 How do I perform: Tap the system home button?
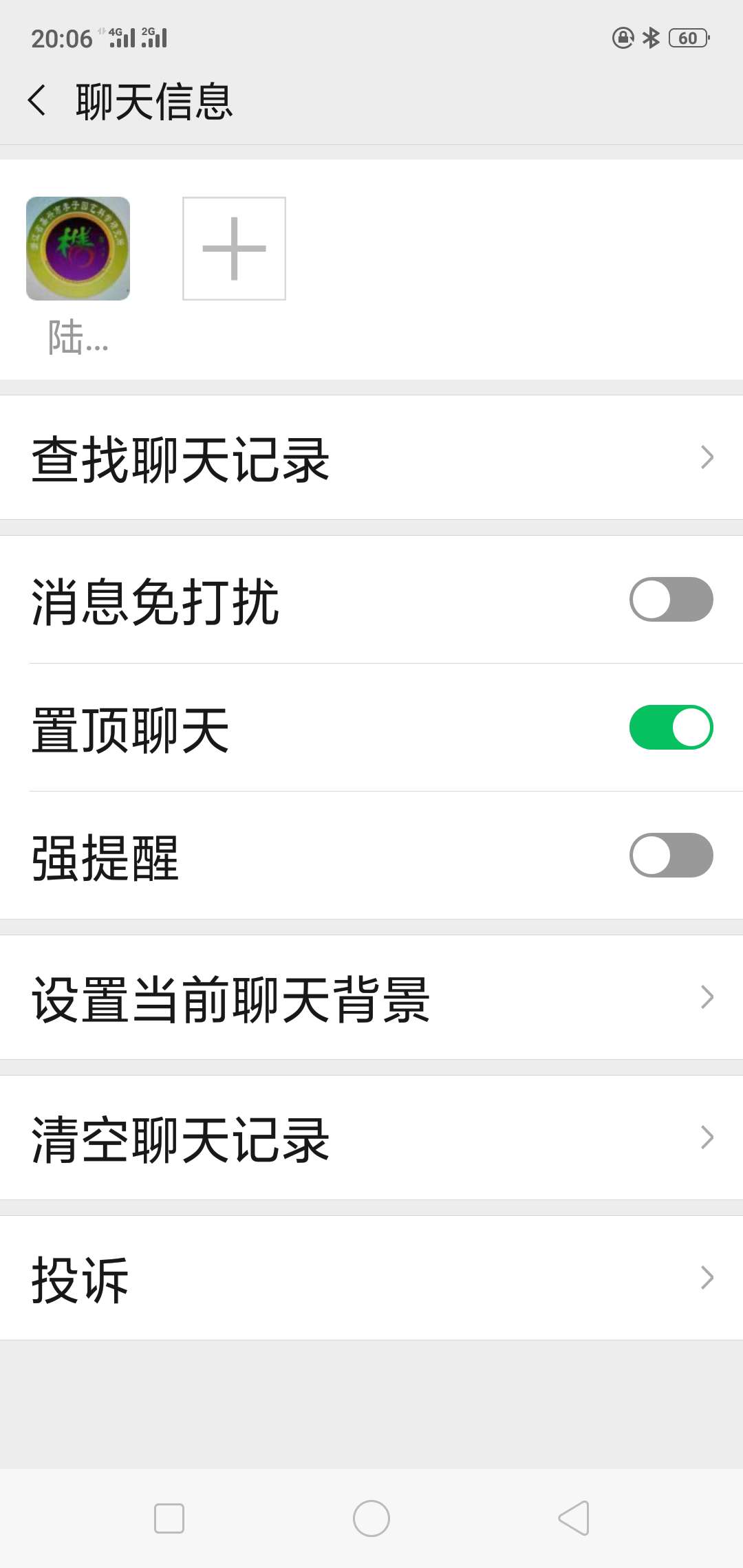click(x=371, y=1518)
